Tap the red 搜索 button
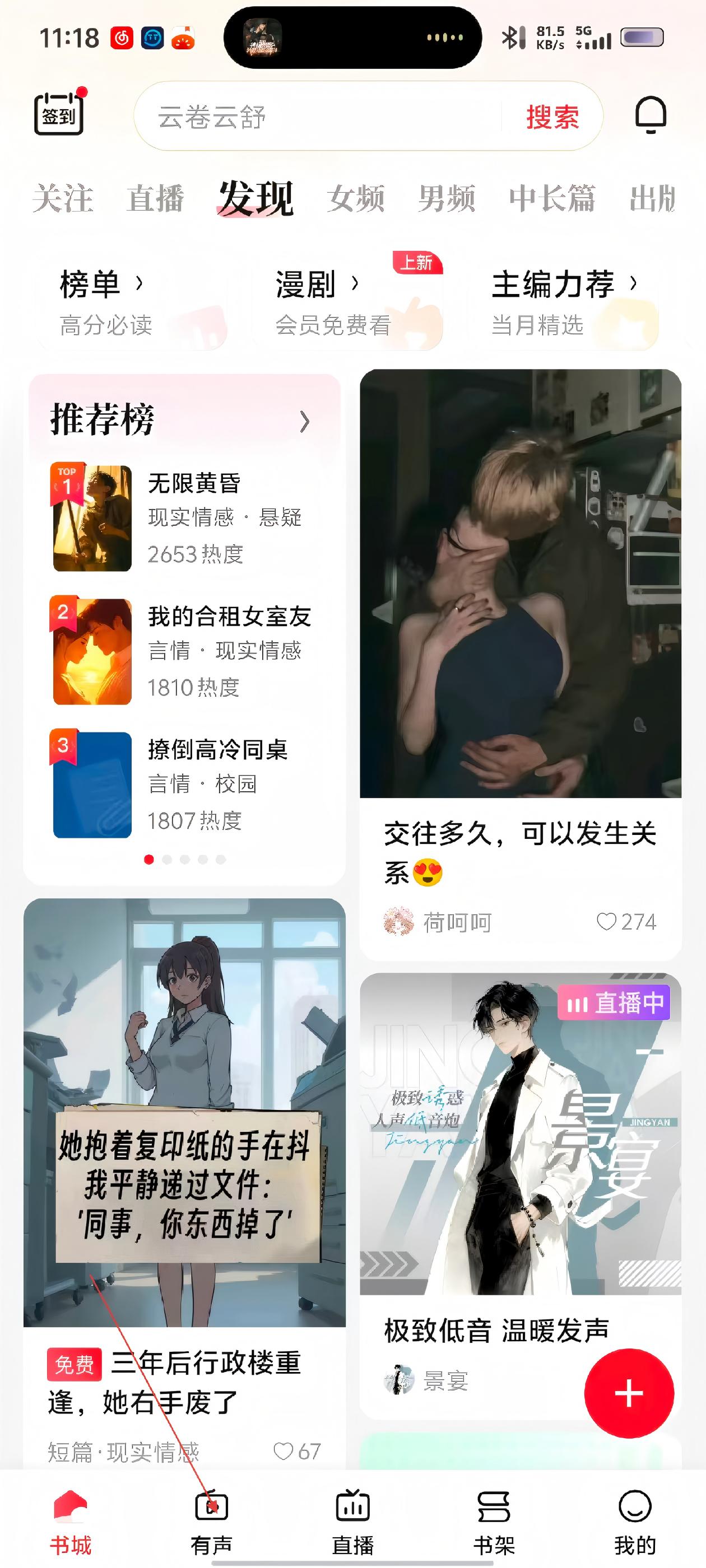This screenshot has height=1568, width=706. (x=552, y=116)
